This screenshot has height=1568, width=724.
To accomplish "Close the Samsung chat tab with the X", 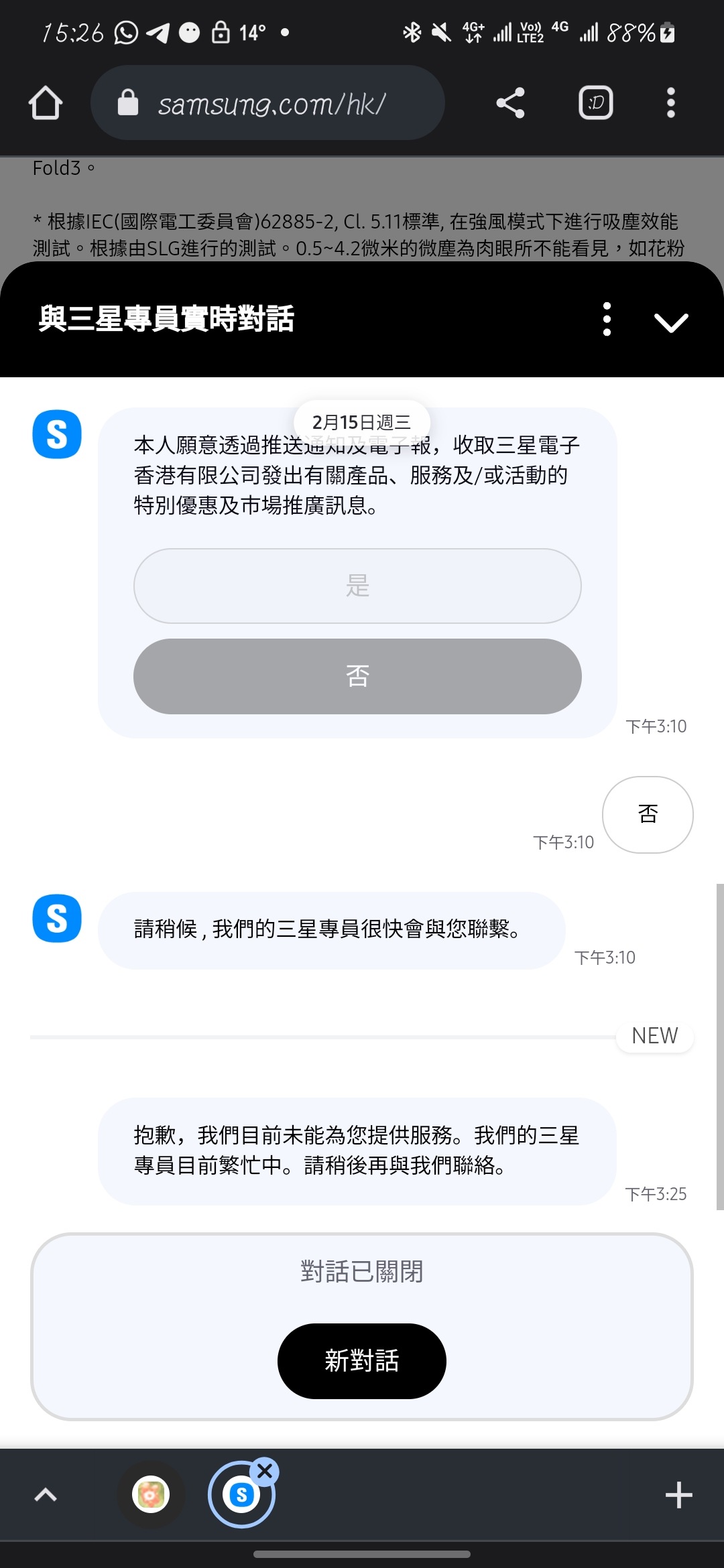I will 265,1472.
